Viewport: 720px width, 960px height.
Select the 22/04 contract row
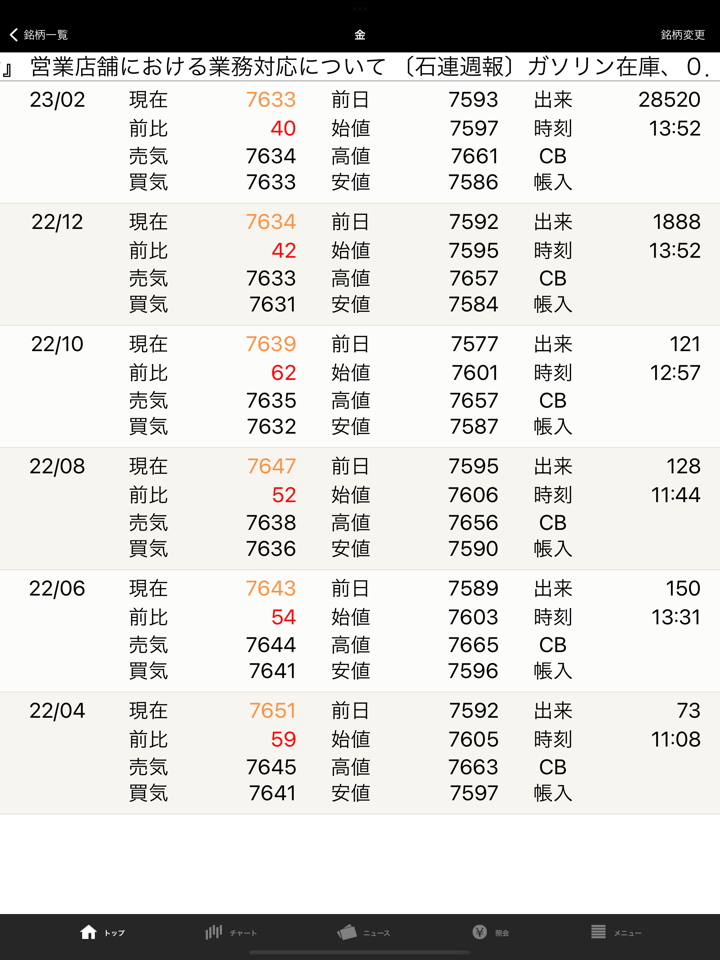click(360, 752)
